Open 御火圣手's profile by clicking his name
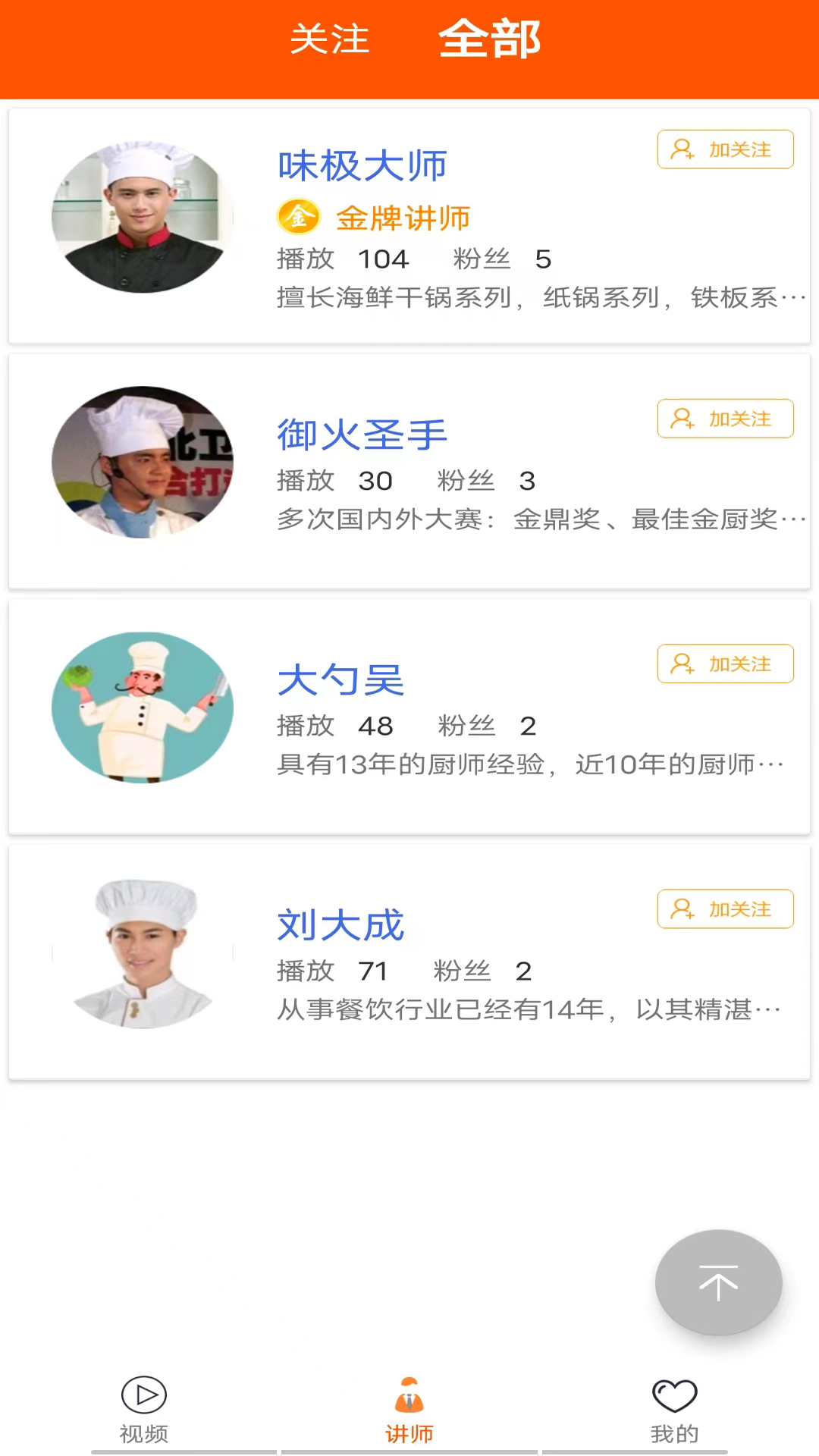Screen dimensions: 819x1456 click(362, 434)
